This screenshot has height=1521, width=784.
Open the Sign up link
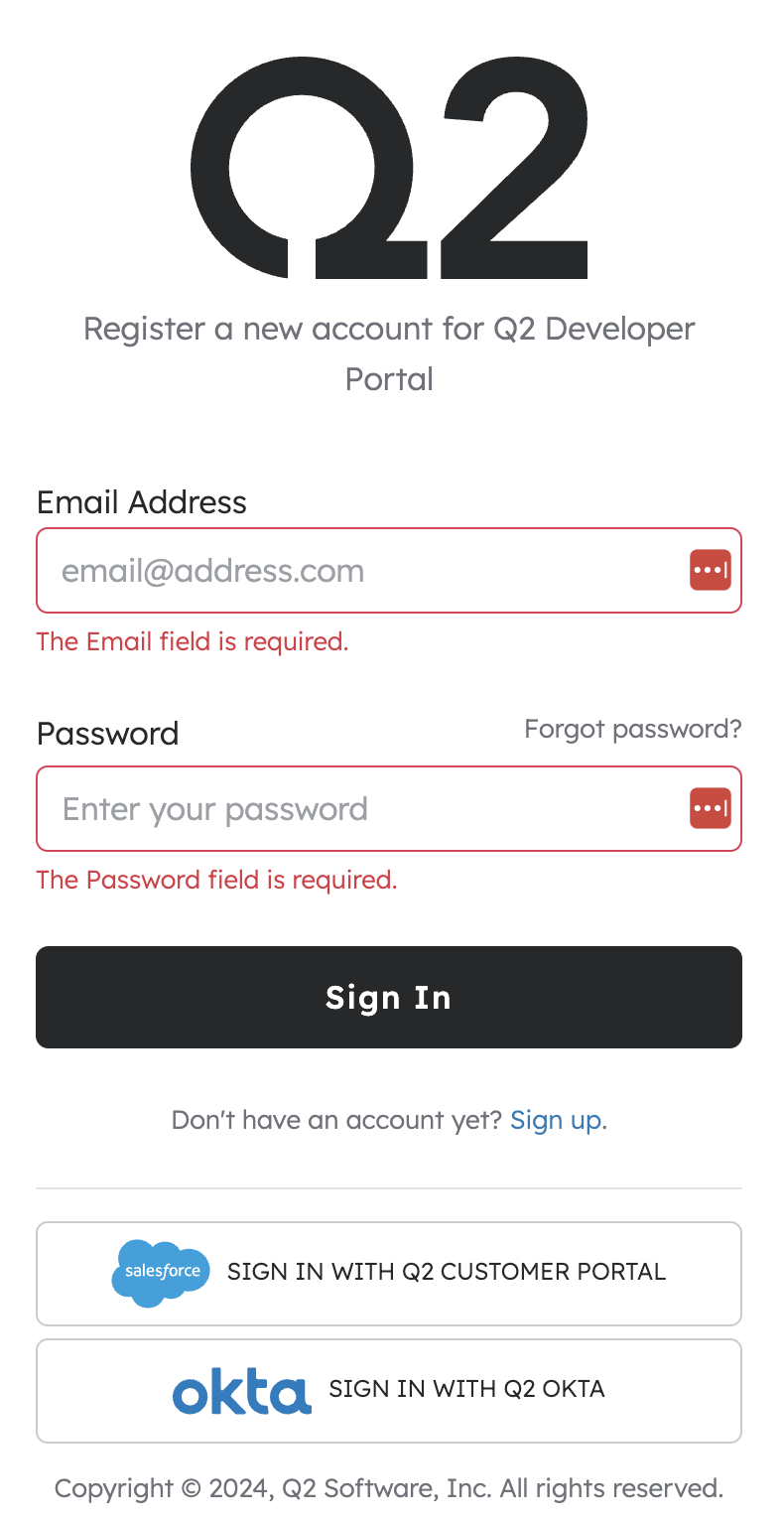(556, 1120)
